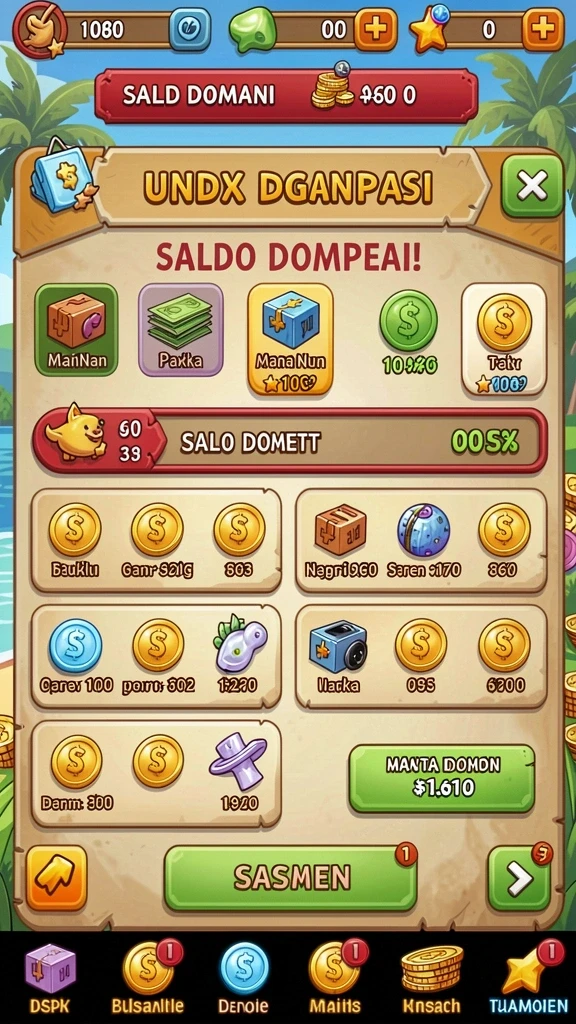Switch to the Blusanitle tab
Screen dimensions: 576x1024
pyautogui.click(x=148, y=978)
